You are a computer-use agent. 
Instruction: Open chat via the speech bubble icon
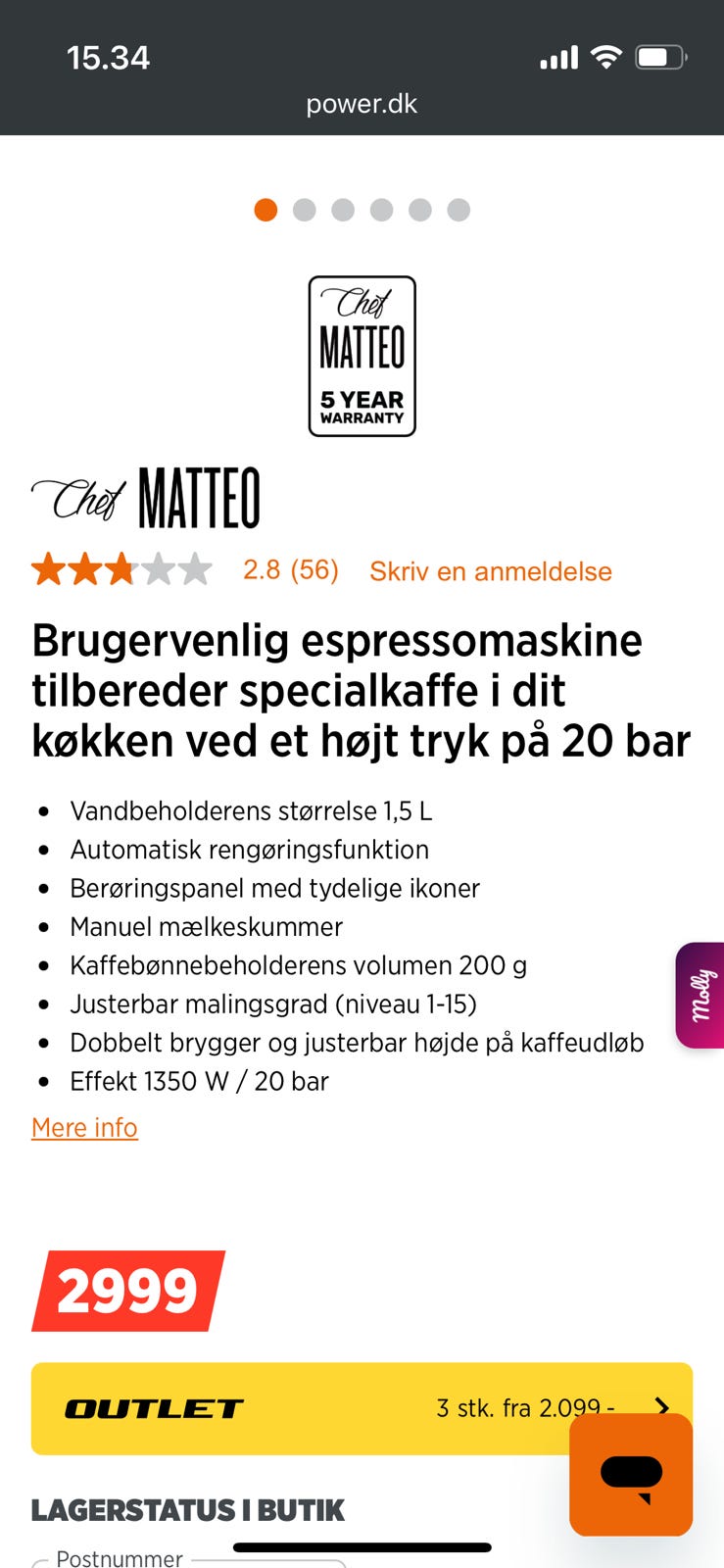(631, 1476)
